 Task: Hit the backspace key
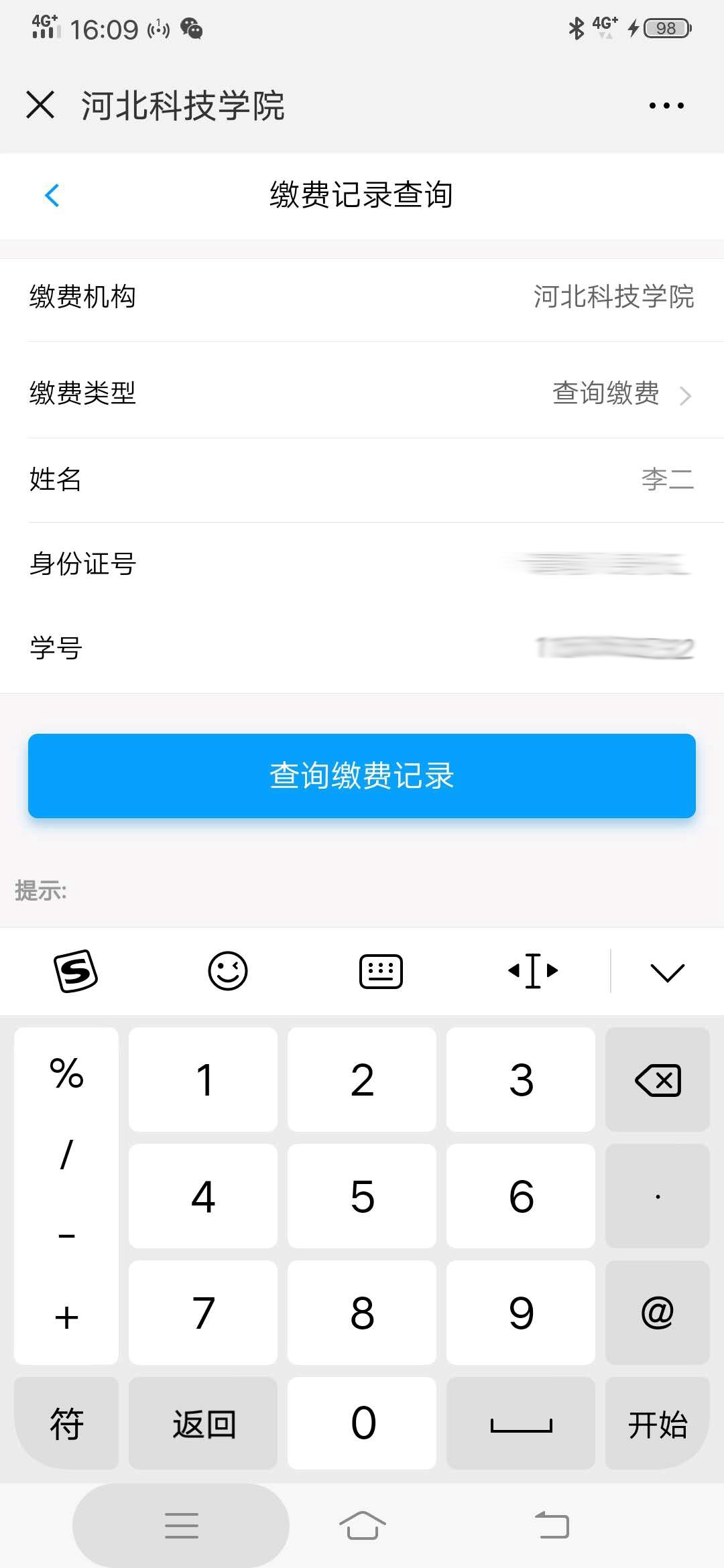(x=657, y=1080)
